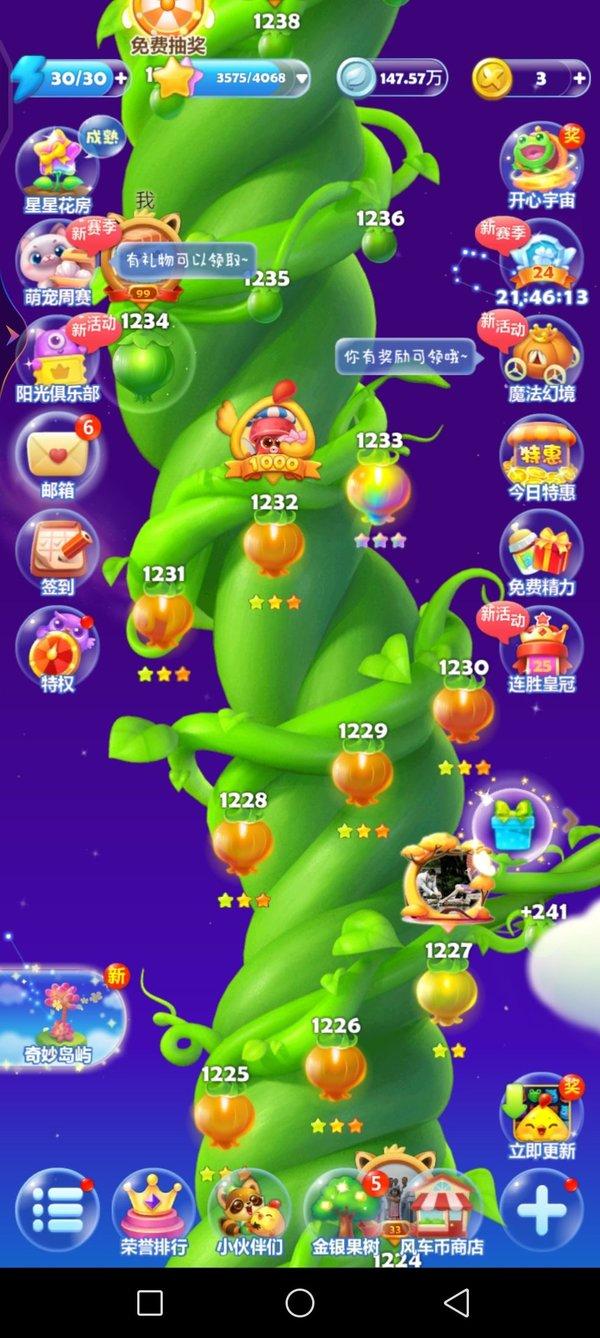Open 金银果树 fruit tree

click(x=345, y=1210)
